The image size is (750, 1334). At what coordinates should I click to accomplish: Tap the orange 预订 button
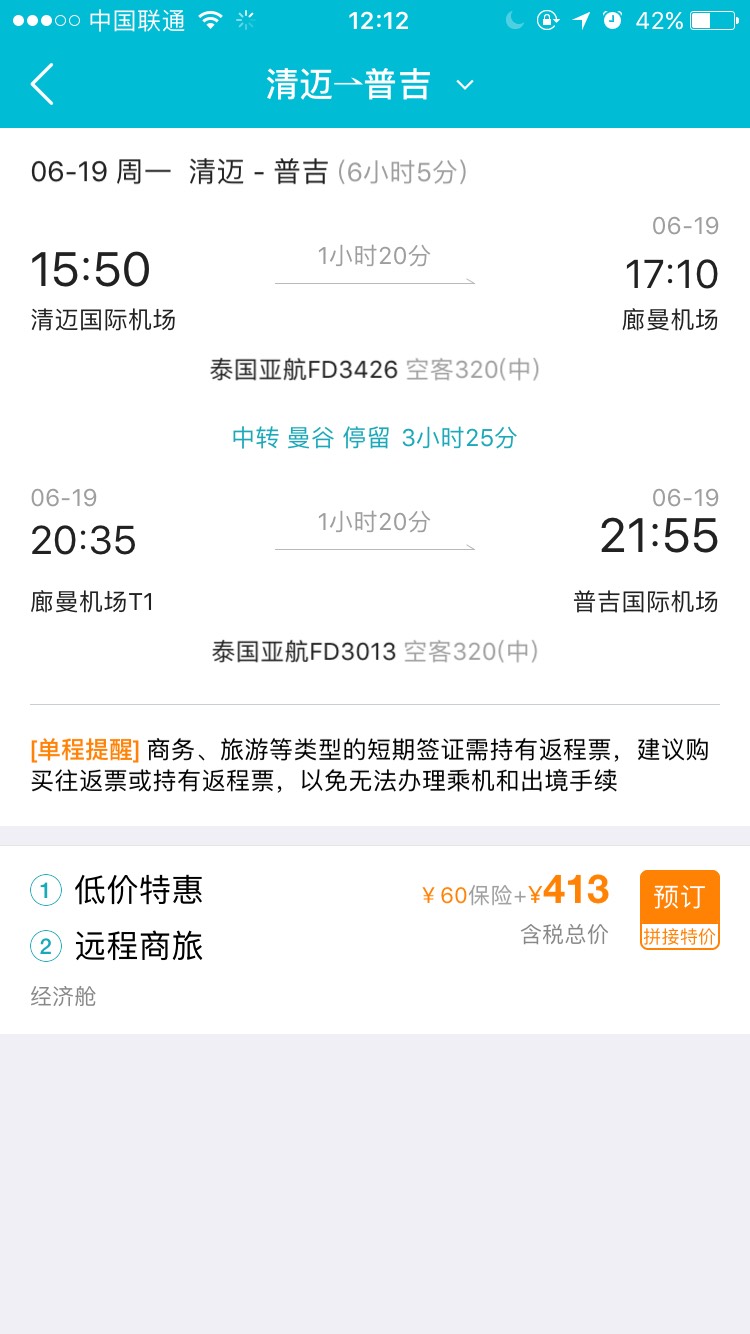[x=679, y=898]
